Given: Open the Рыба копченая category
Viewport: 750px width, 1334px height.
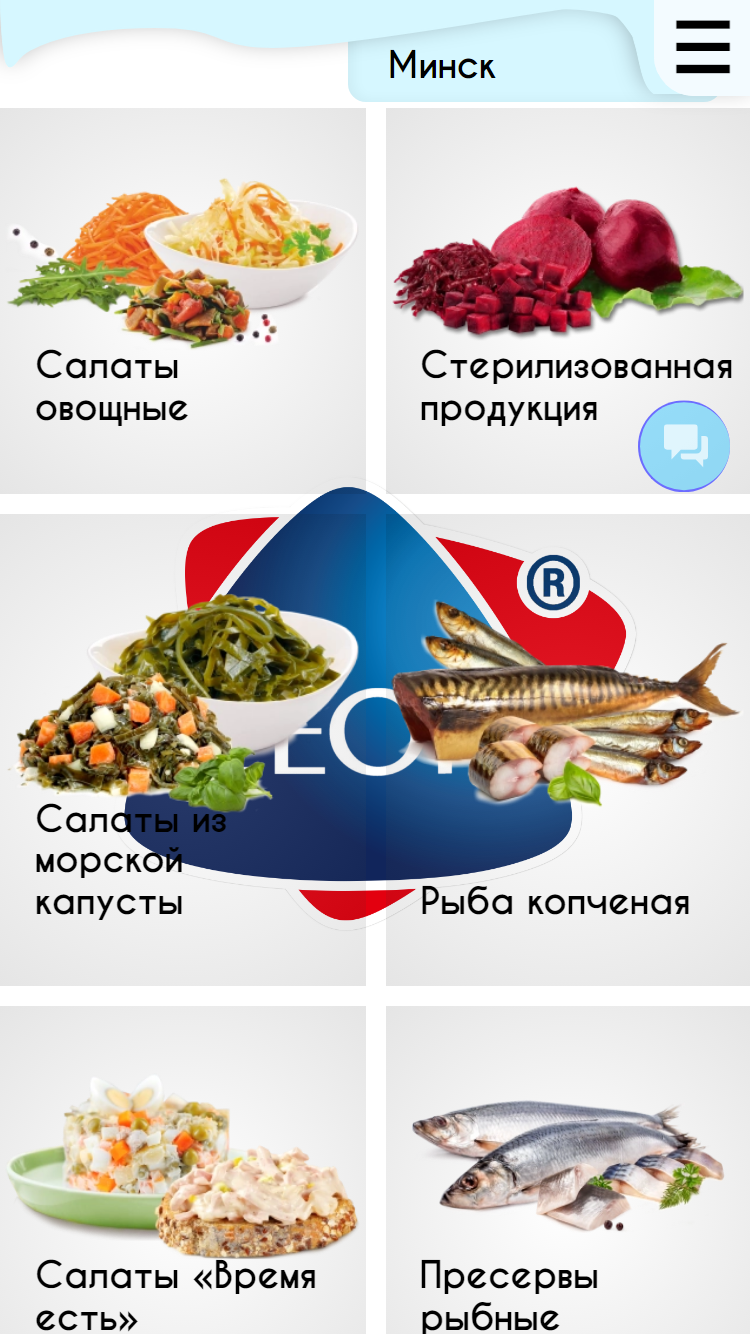Looking at the screenshot, I should point(568,750).
